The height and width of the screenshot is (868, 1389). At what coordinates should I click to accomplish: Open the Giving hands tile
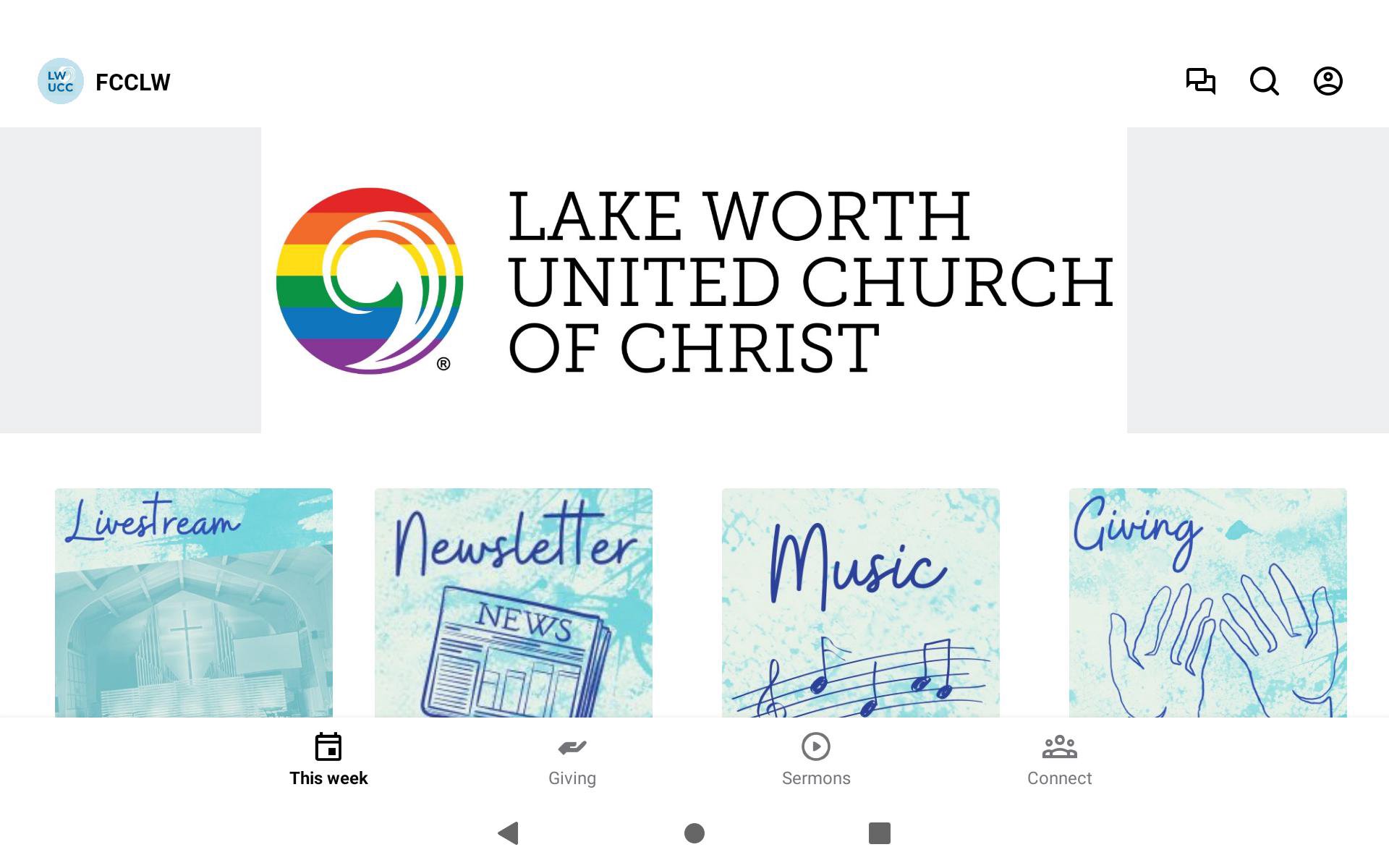[1207, 603]
